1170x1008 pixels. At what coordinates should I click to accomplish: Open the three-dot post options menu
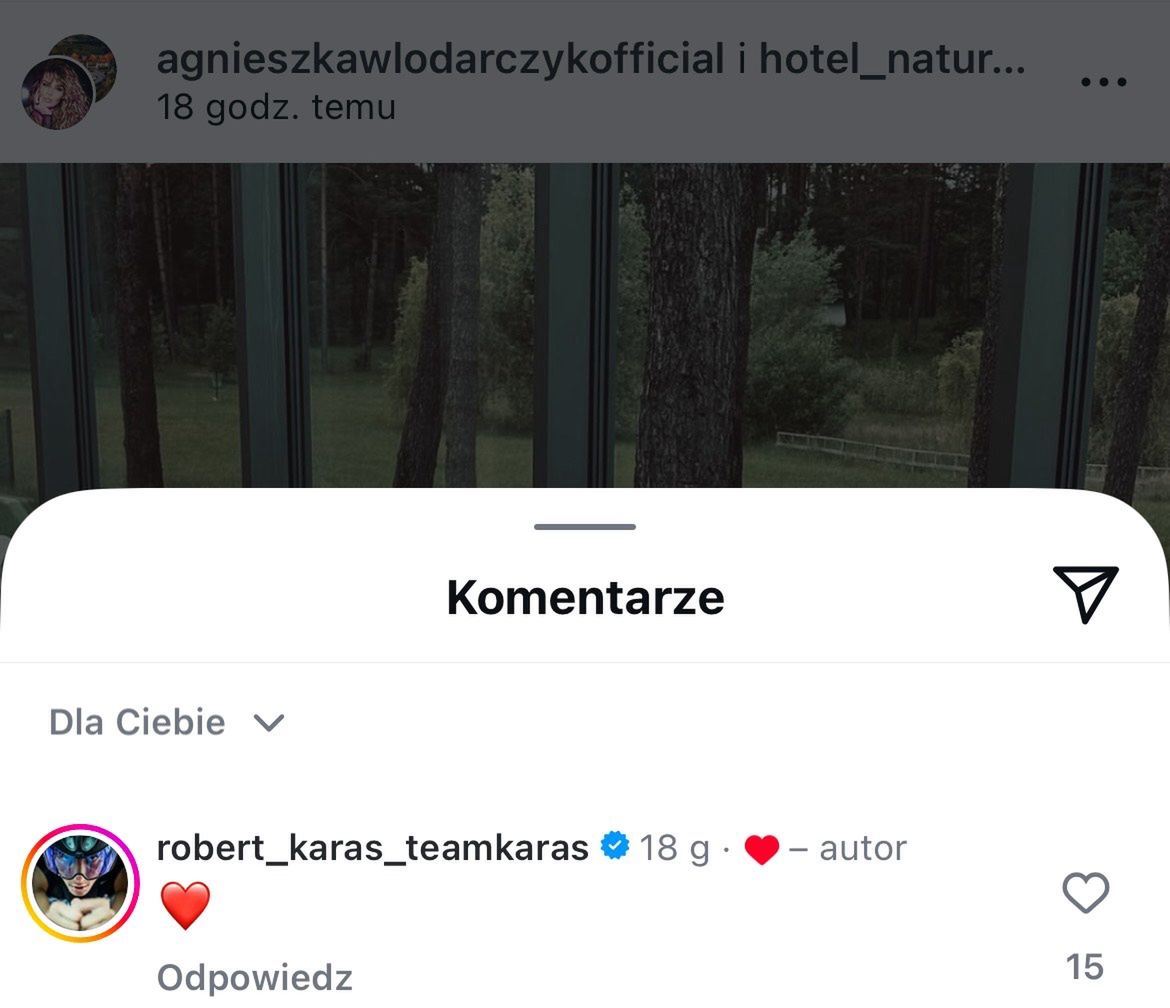tap(1104, 82)
